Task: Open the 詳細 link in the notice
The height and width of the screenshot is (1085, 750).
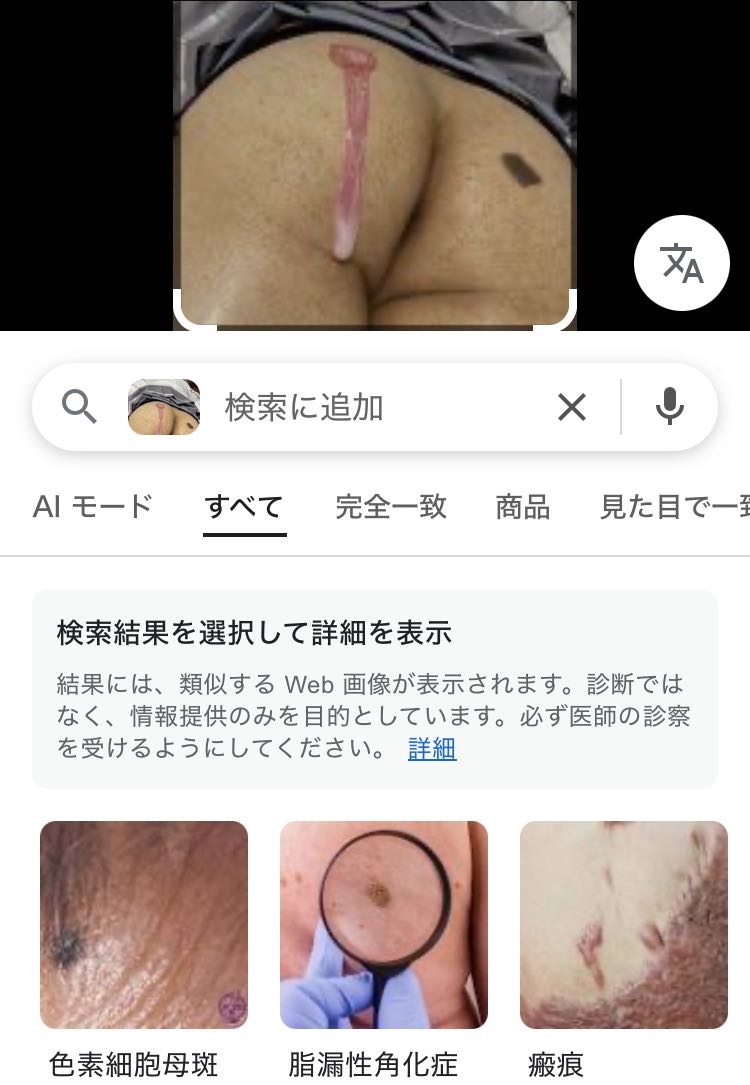Action: (432, 748)
